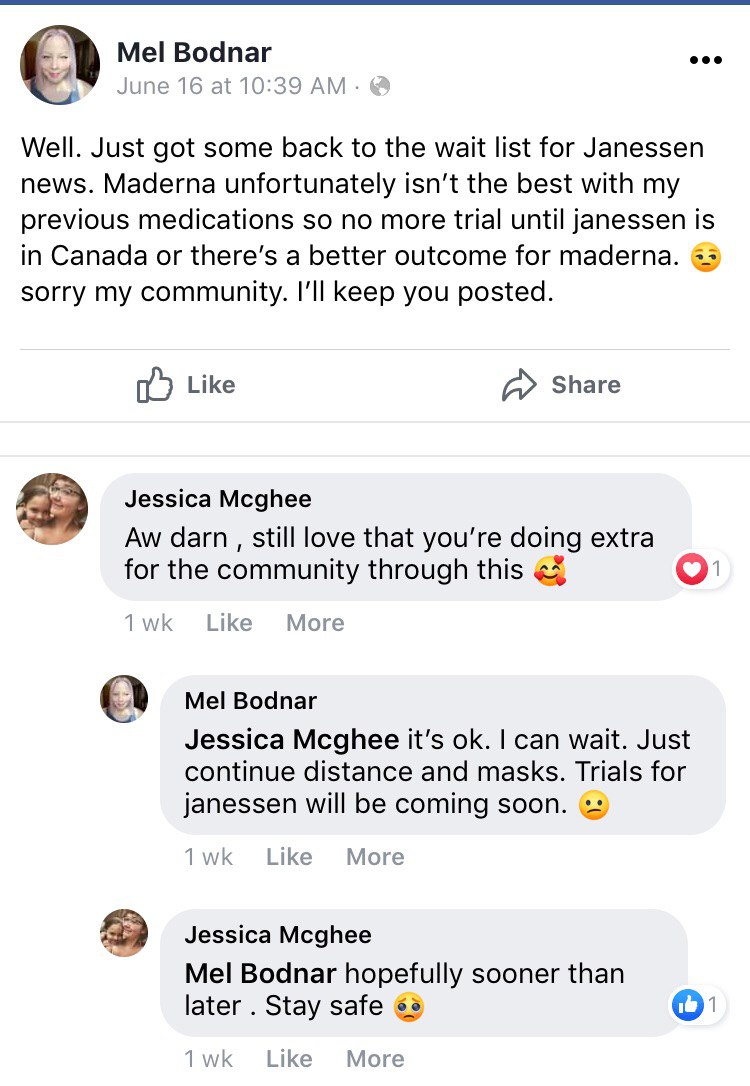Tap Mel Bodnar's profile picture on the post
The image size is (750, 1086).
pyautogui.click(x=60, y=65)
